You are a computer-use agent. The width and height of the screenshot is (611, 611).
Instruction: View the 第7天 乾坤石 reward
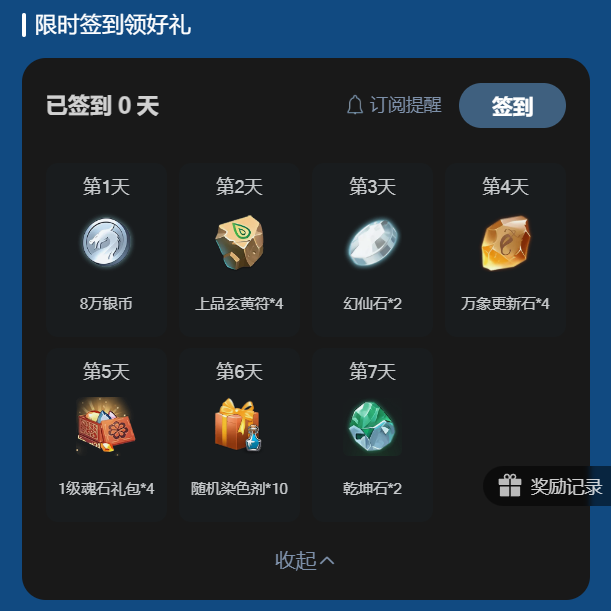(372, 428)
